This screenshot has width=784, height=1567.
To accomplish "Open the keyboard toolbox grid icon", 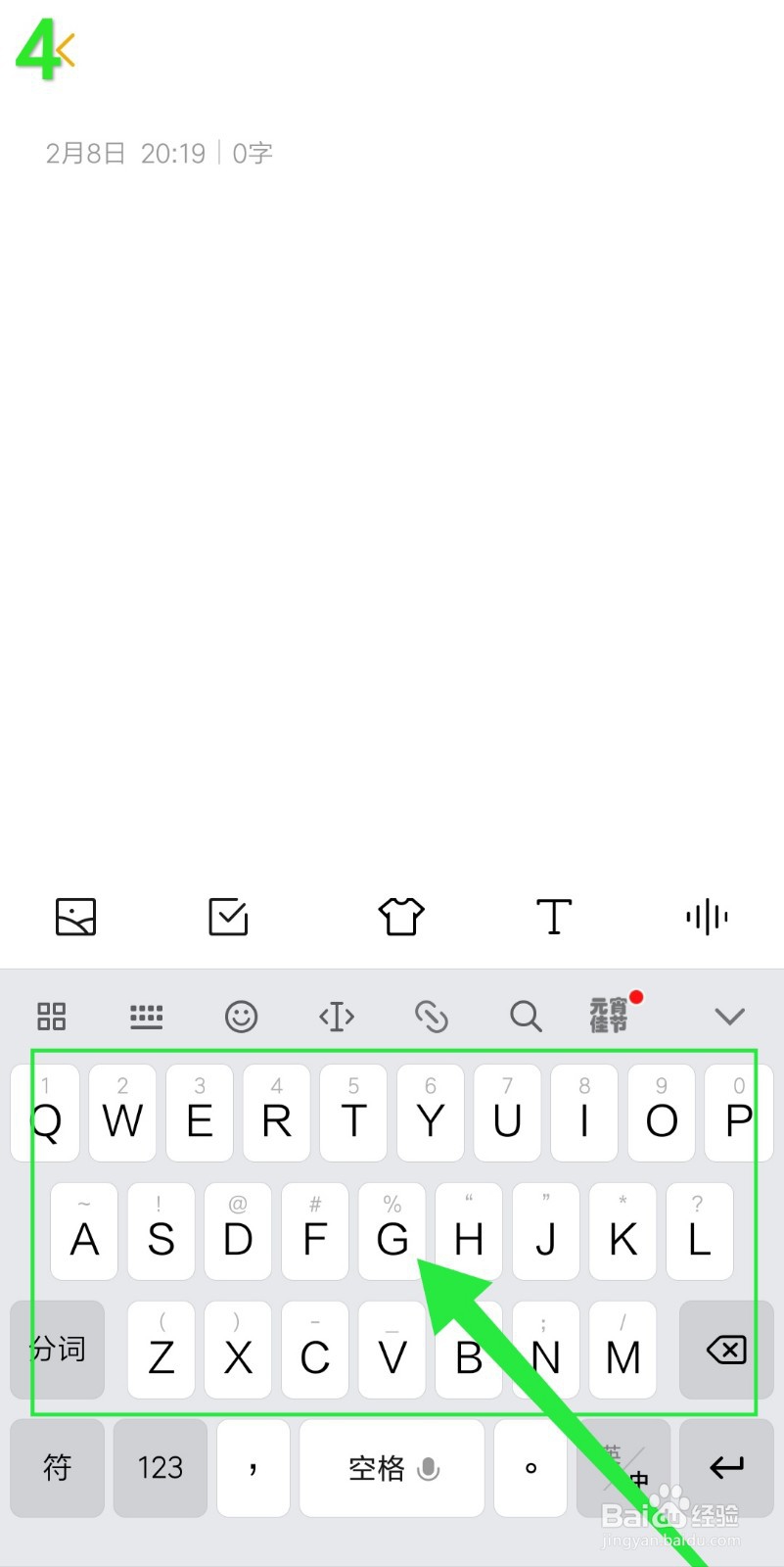I will (x=51, y=1017).
